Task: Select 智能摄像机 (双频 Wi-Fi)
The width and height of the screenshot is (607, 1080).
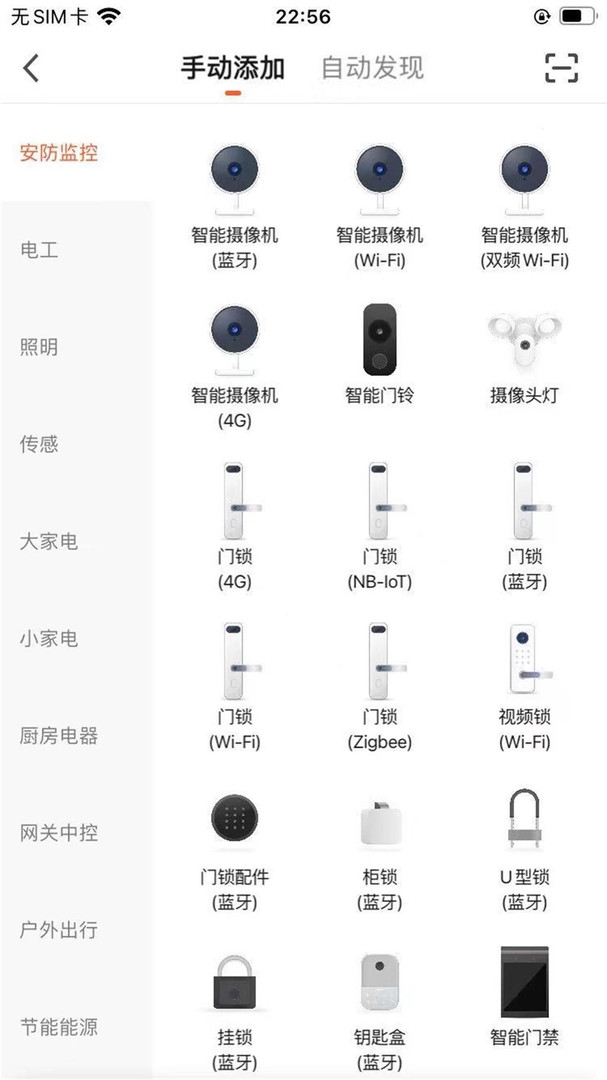Action: coord(524,207)
